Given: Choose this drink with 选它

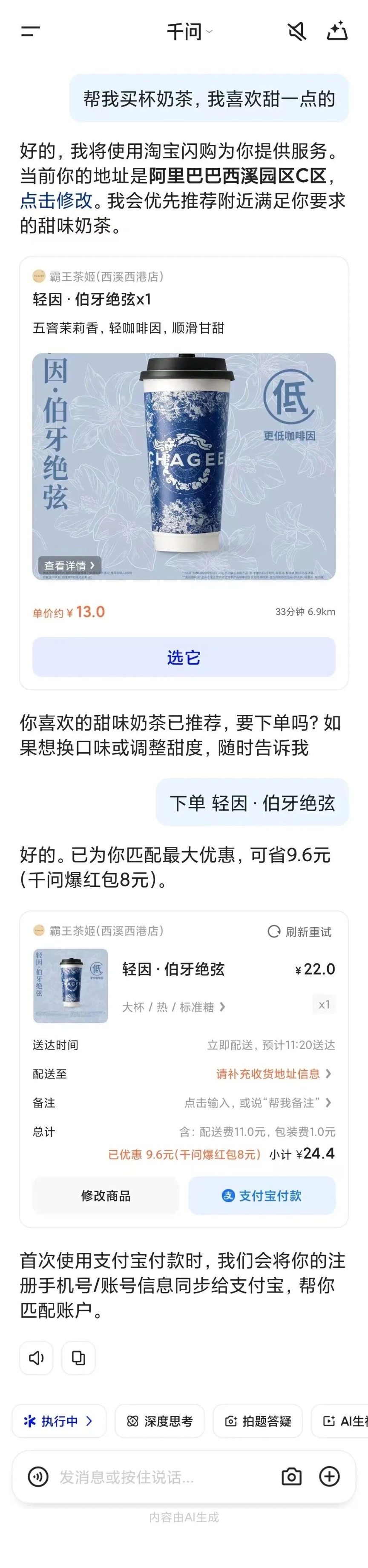Looking at the screenshot, I should [184, 657].
